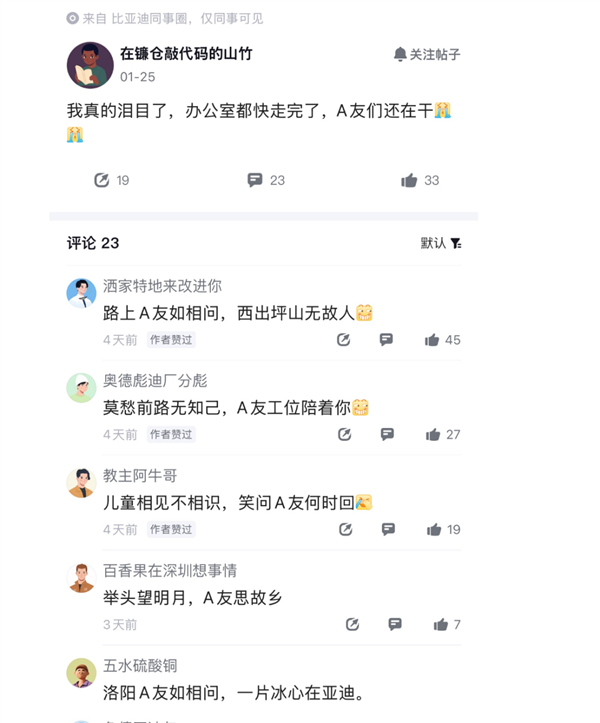Like 百香果在深圳想事情's comment
The image size is (600, 723).
point(440,624)
